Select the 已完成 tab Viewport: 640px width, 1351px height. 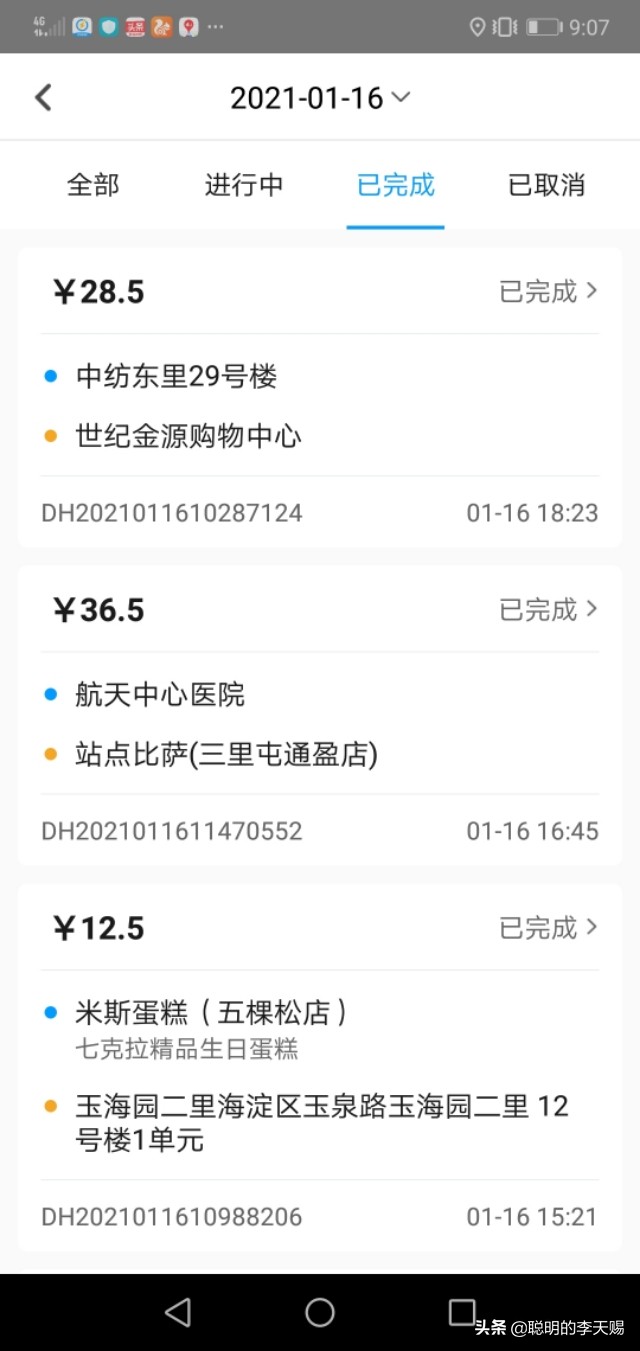click(396, 185)
